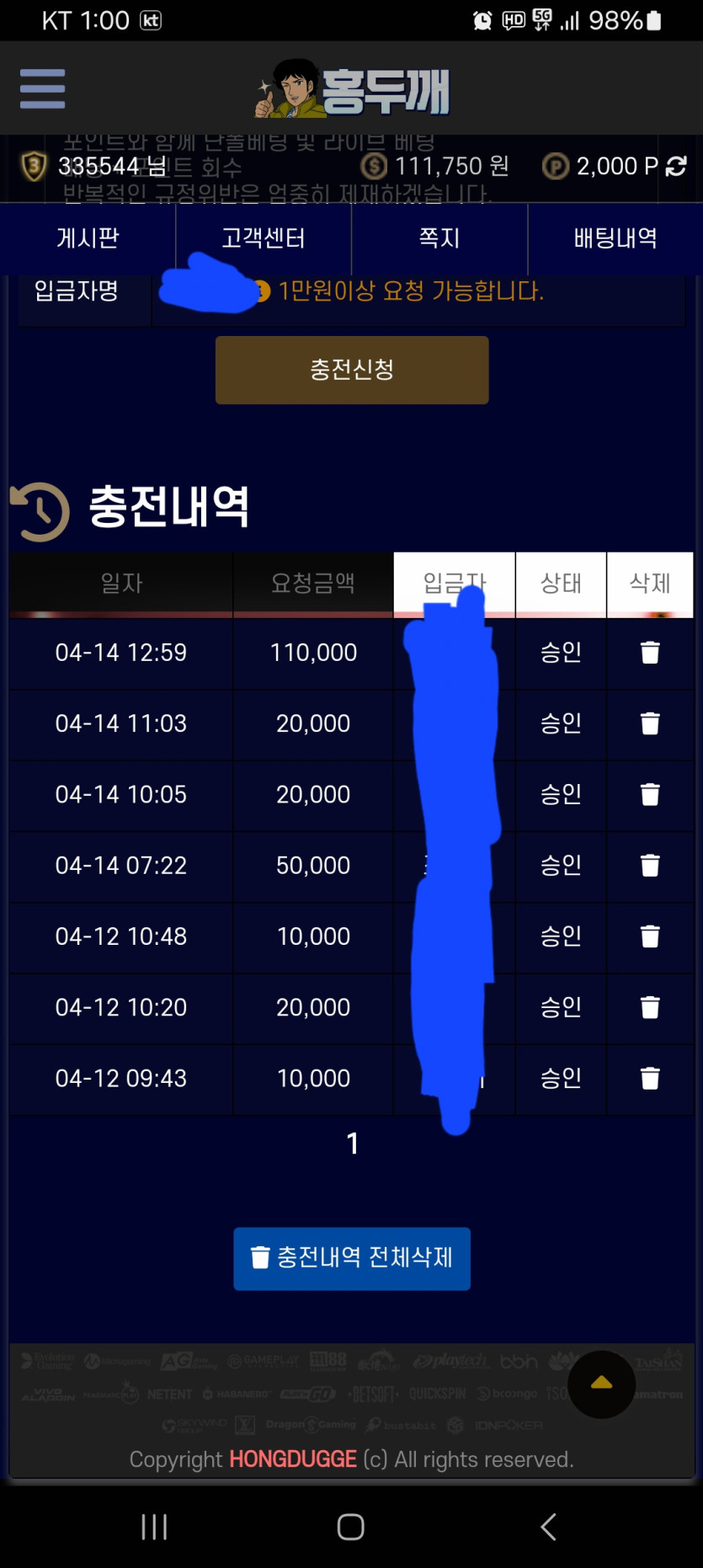Tap the 충전신청 button
This screenshot has width=703, height=1568.
[352, 370]
